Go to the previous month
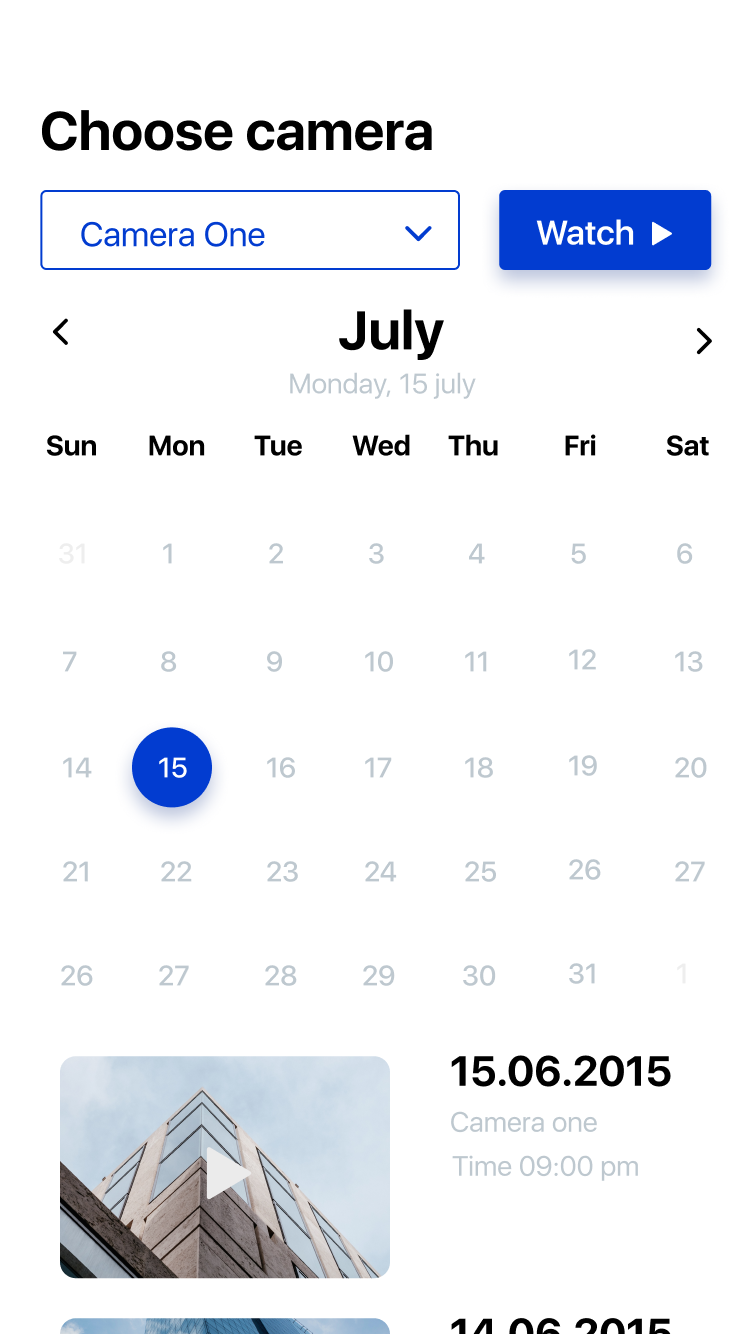This screenshot has width=750, height=1334. click(x=61, y=332)
